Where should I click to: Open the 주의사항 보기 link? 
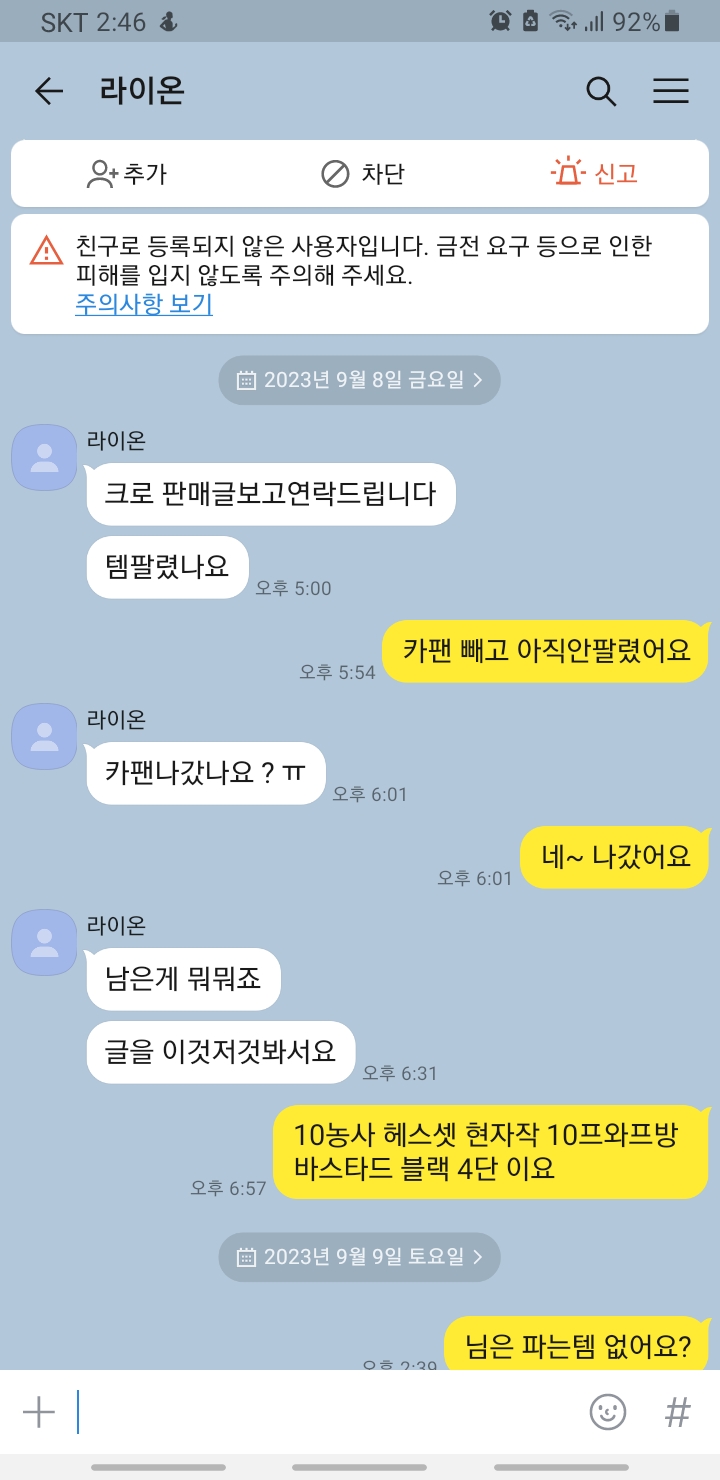[143, 304]
